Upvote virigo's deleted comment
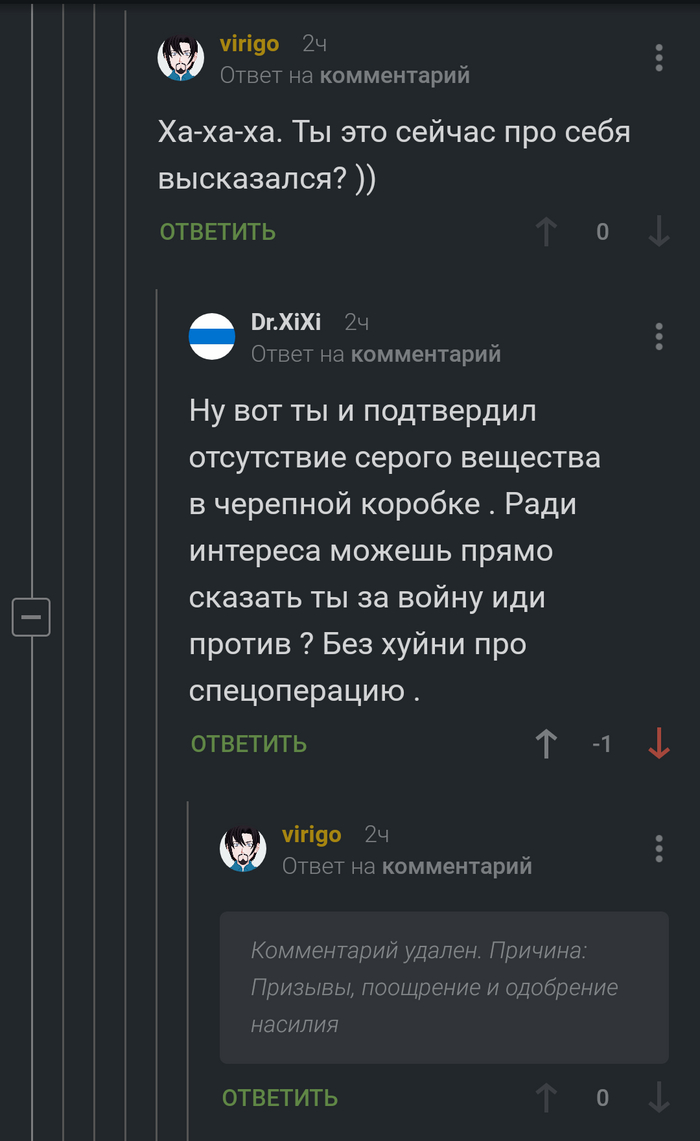 pos(546,1098)
